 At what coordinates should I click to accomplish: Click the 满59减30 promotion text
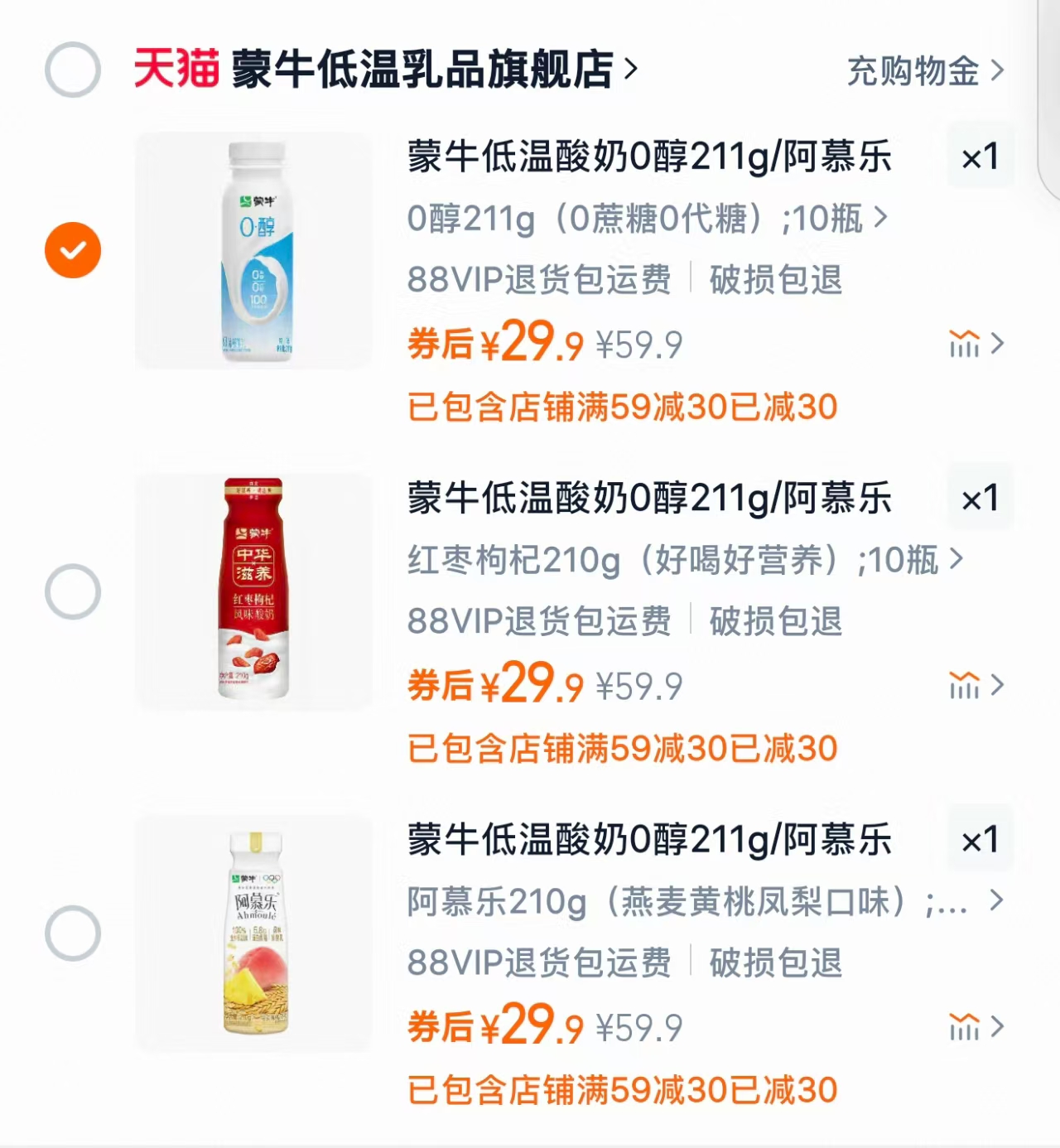(621, 406)
